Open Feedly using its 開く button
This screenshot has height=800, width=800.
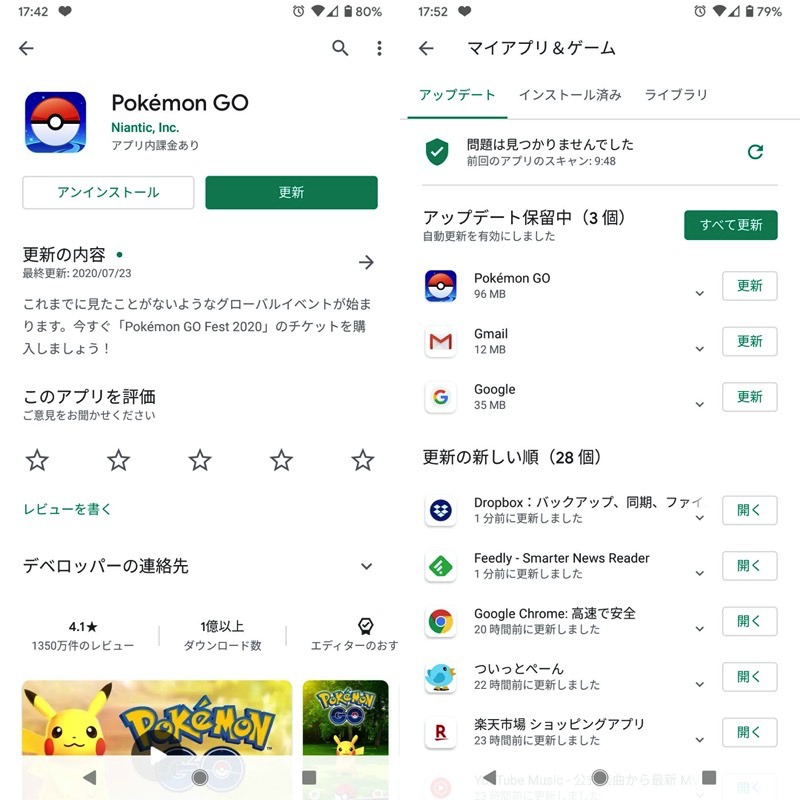click(x=749, y=565)
